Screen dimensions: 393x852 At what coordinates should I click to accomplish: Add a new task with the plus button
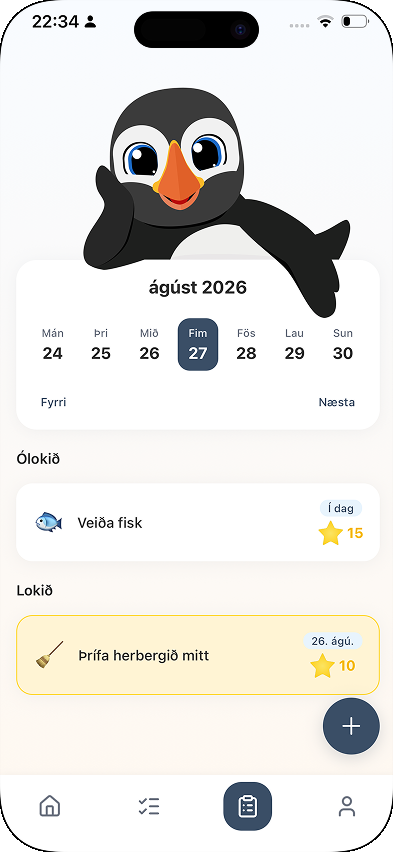[351, 726]
